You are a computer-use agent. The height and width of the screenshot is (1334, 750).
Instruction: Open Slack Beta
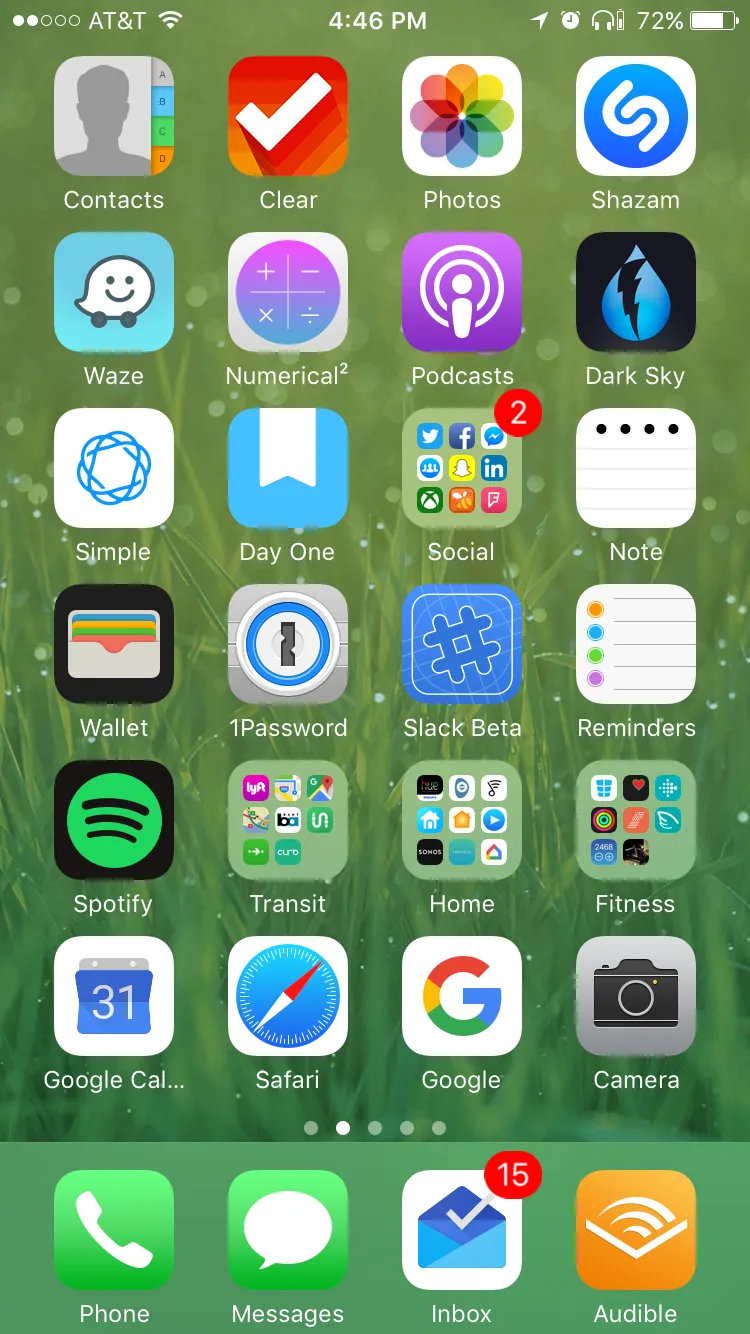coord(462,644)
